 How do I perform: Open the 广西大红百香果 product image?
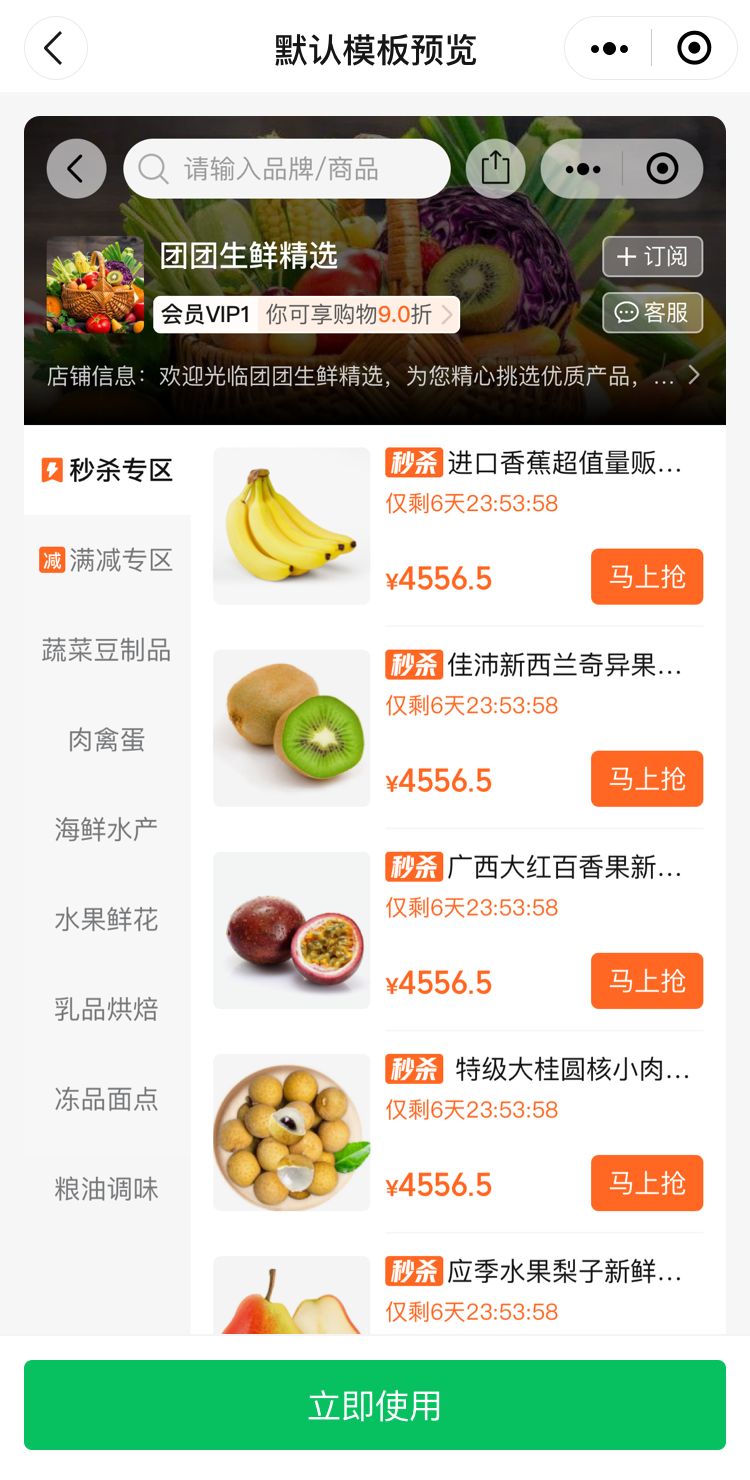point(292,930)
